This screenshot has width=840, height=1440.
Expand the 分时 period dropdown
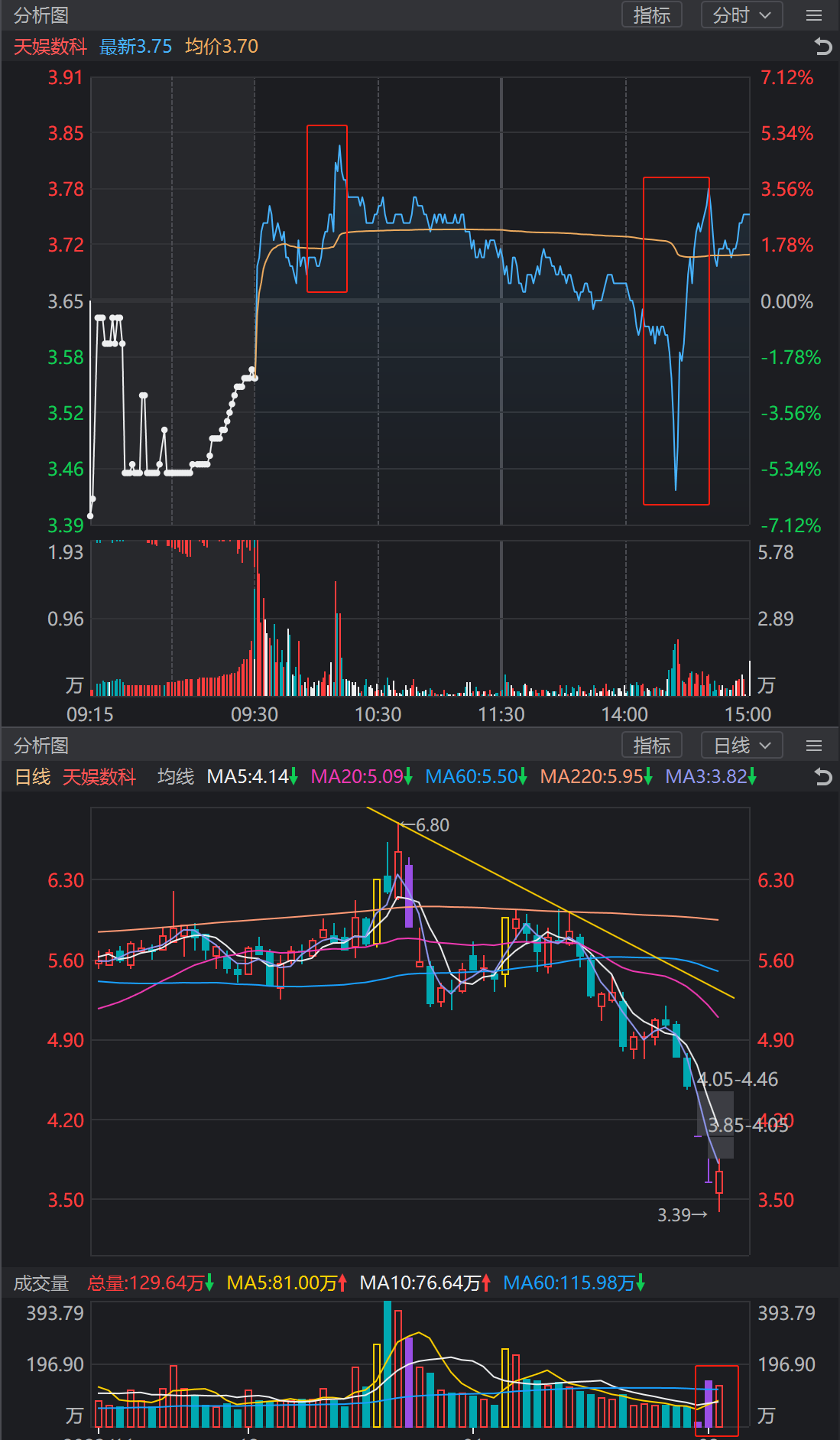(x=741, y=15)
